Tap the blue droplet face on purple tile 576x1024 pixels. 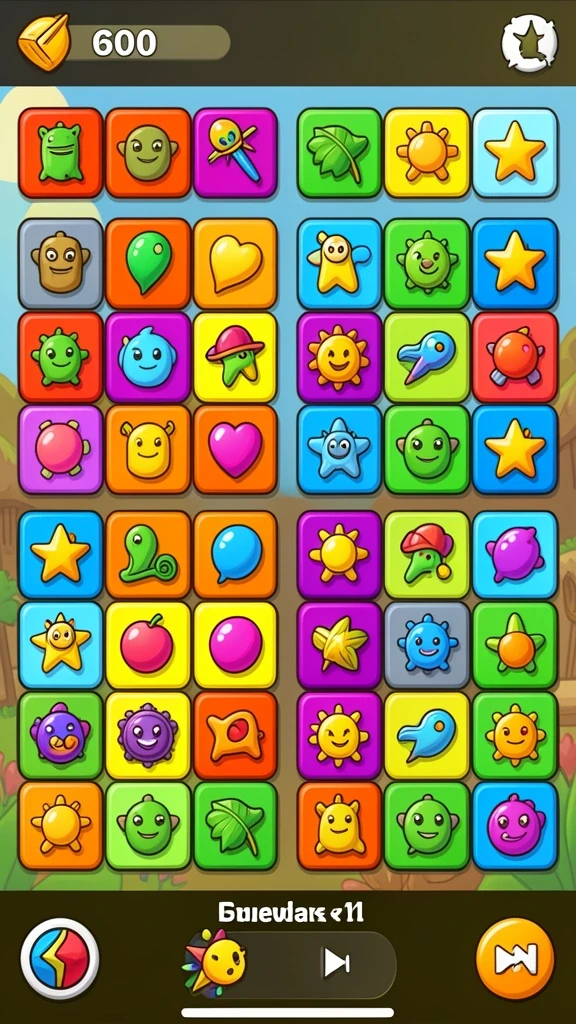pos(148,357)
